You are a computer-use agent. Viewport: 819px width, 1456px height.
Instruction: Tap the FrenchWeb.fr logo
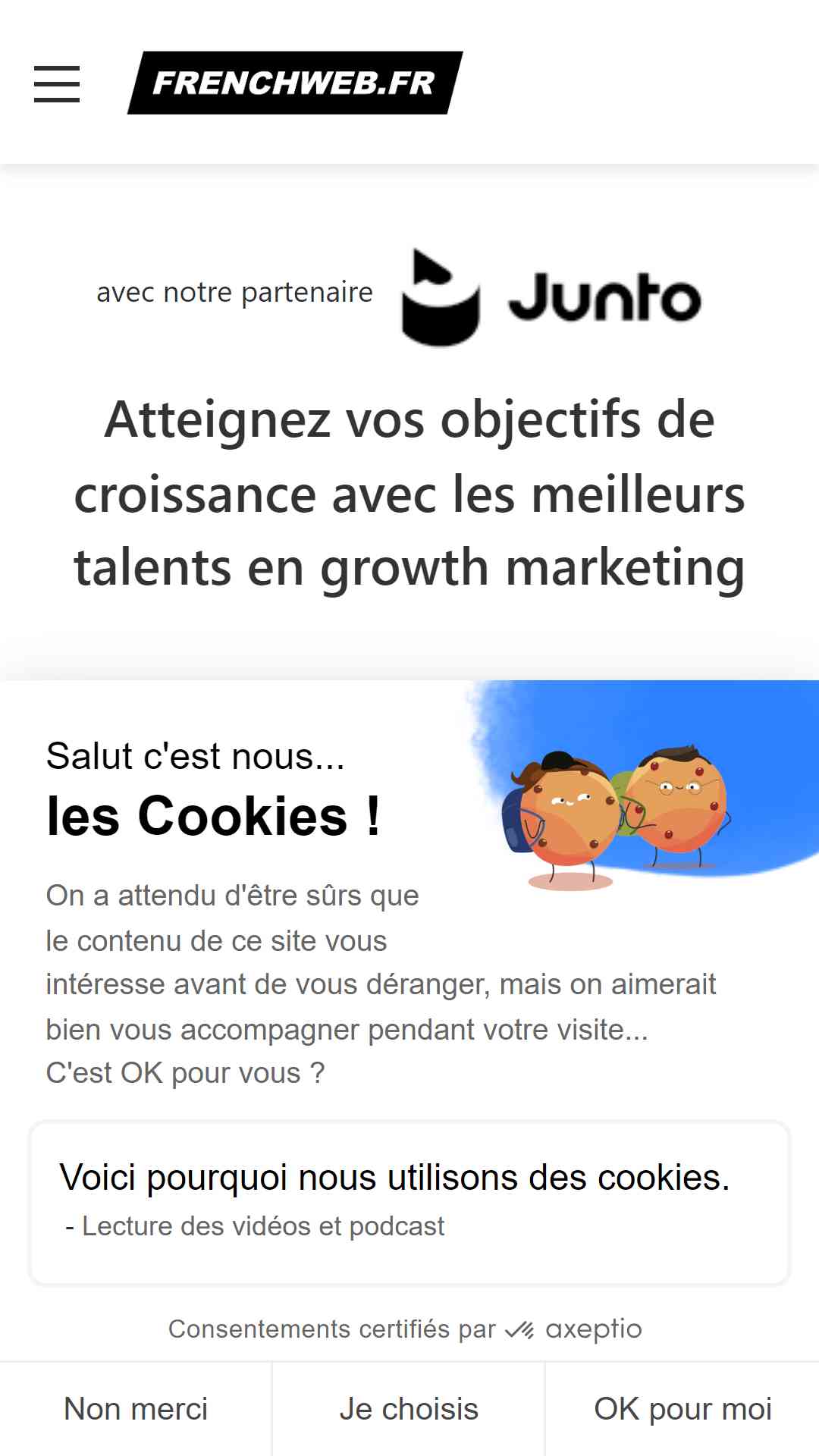click(x=295, y=83)
